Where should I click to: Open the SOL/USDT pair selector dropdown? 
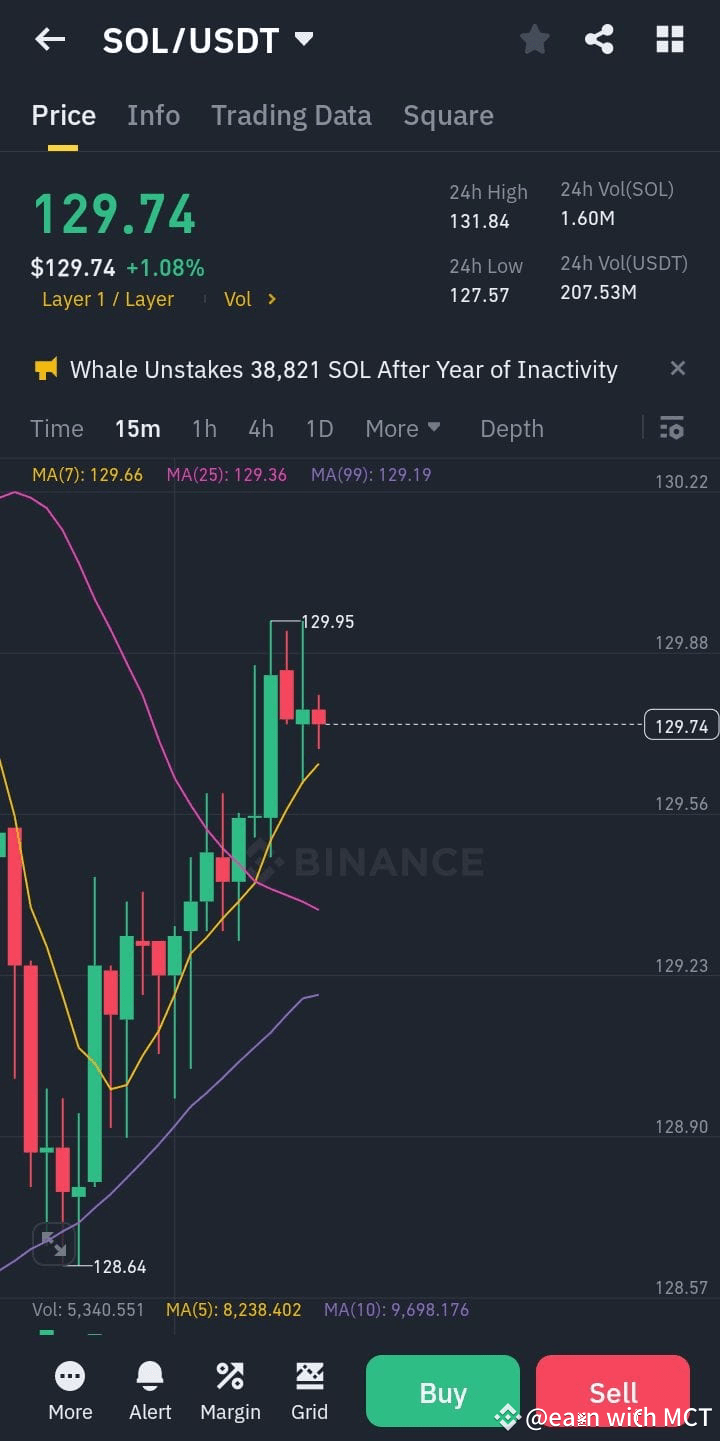(x=305, y=39)
